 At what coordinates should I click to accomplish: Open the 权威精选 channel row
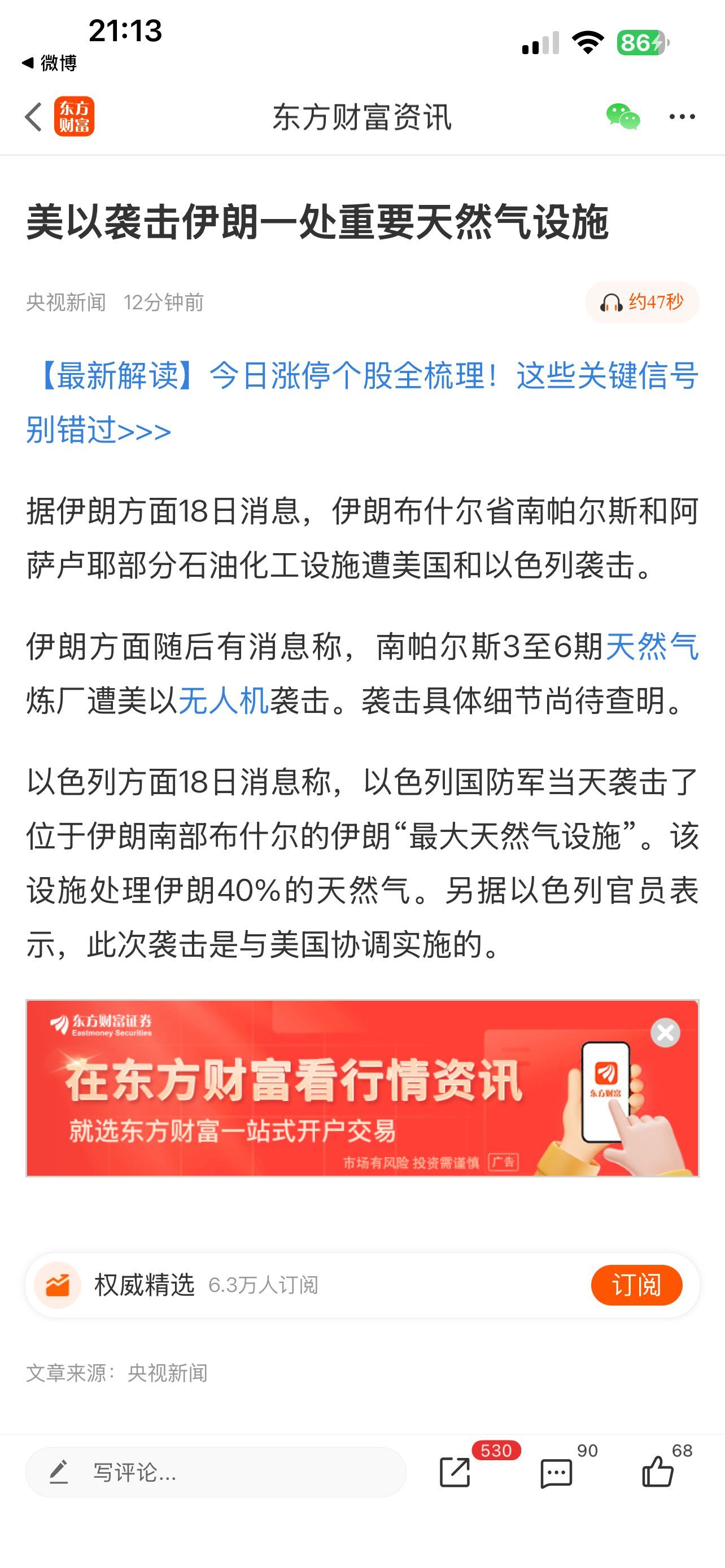click(x=243, y=1285)
